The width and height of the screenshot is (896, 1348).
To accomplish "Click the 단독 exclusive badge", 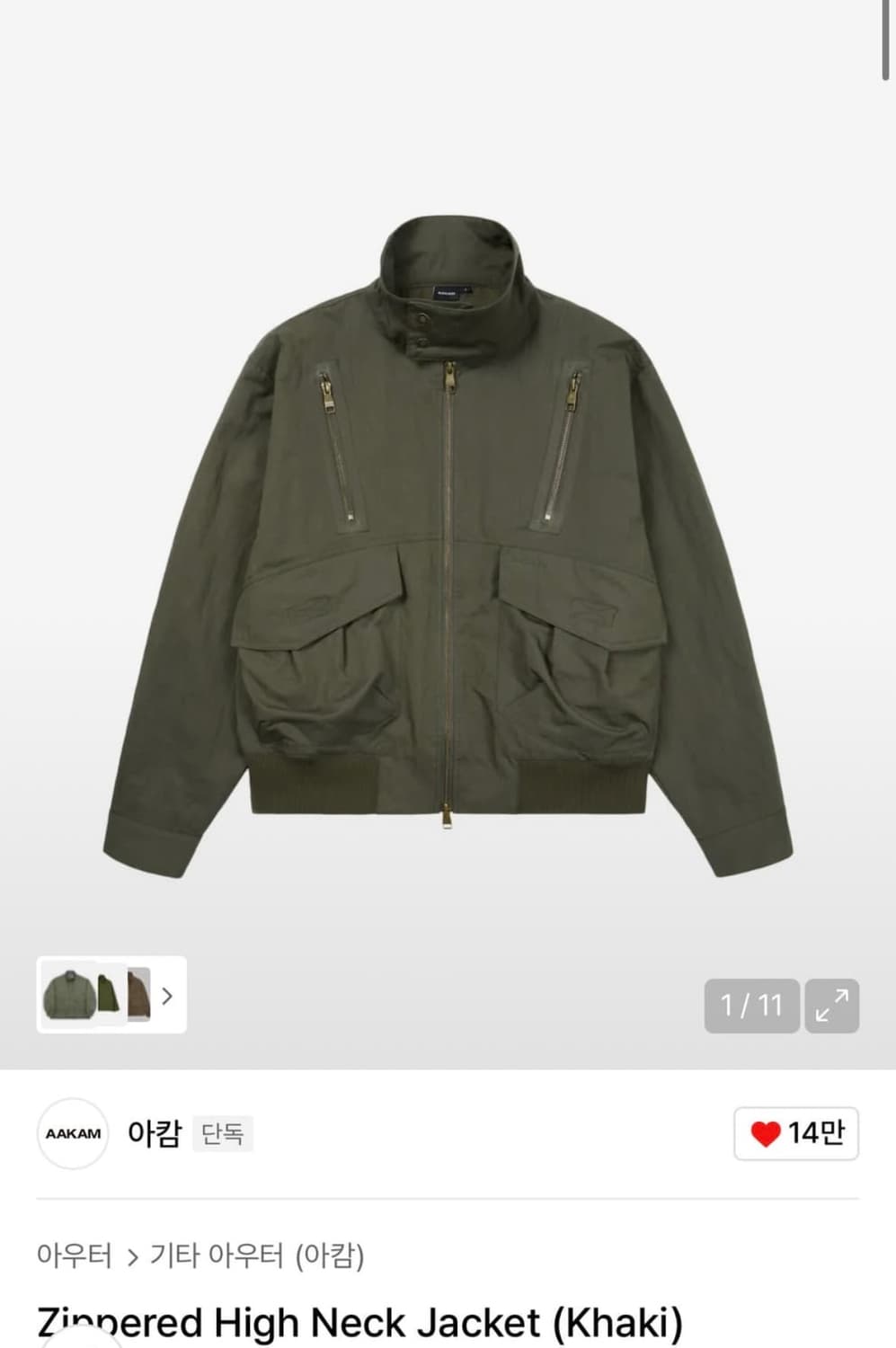I will click(x=221, y=1135).
